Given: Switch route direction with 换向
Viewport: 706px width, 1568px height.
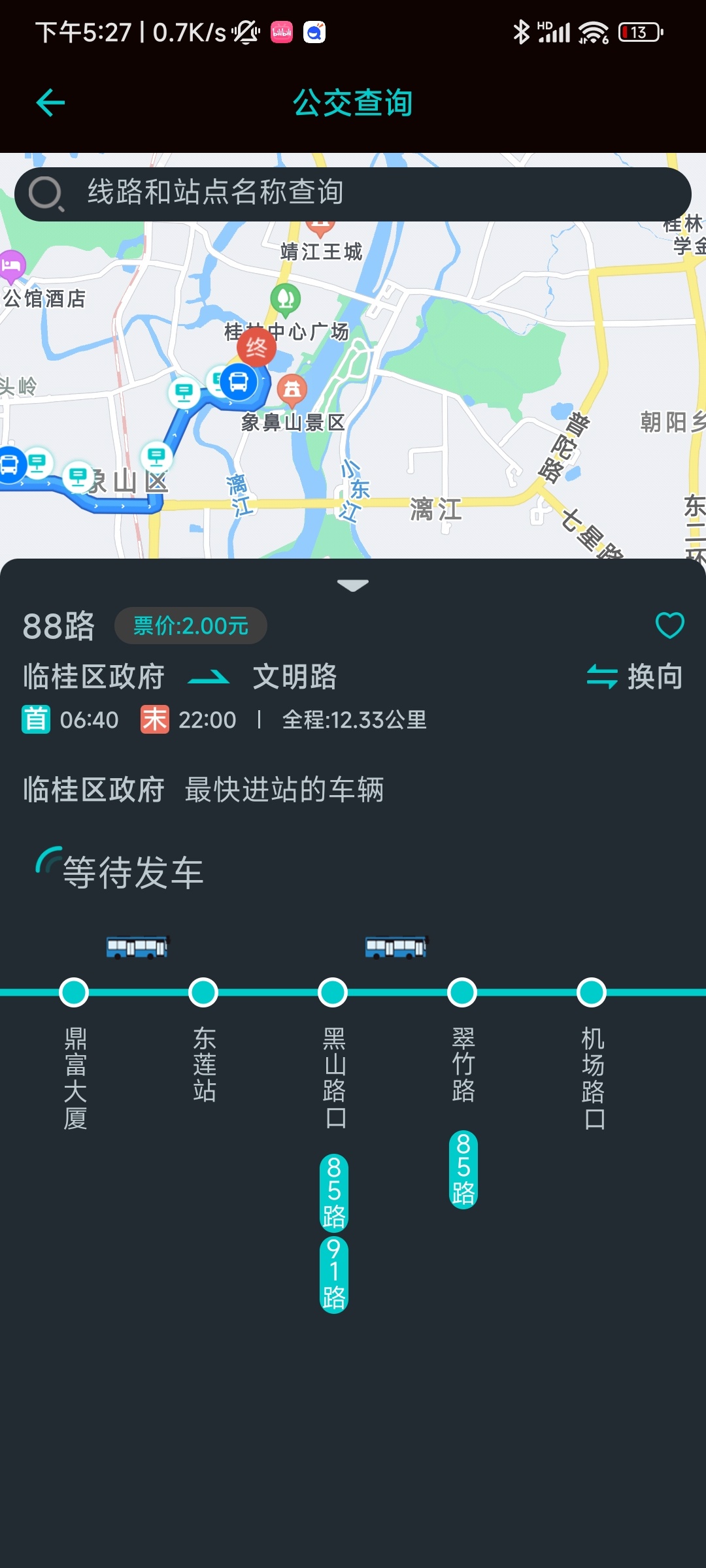Looking at the screenshot, I should (635, 676).
